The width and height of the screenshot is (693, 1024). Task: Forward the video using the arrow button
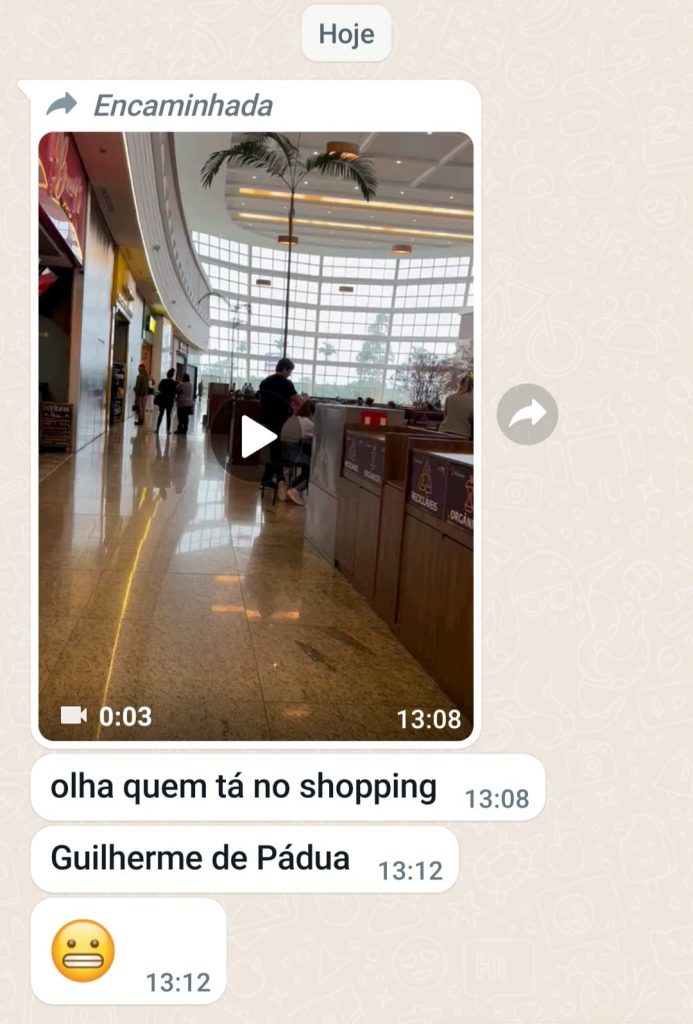tap(527, 414)
